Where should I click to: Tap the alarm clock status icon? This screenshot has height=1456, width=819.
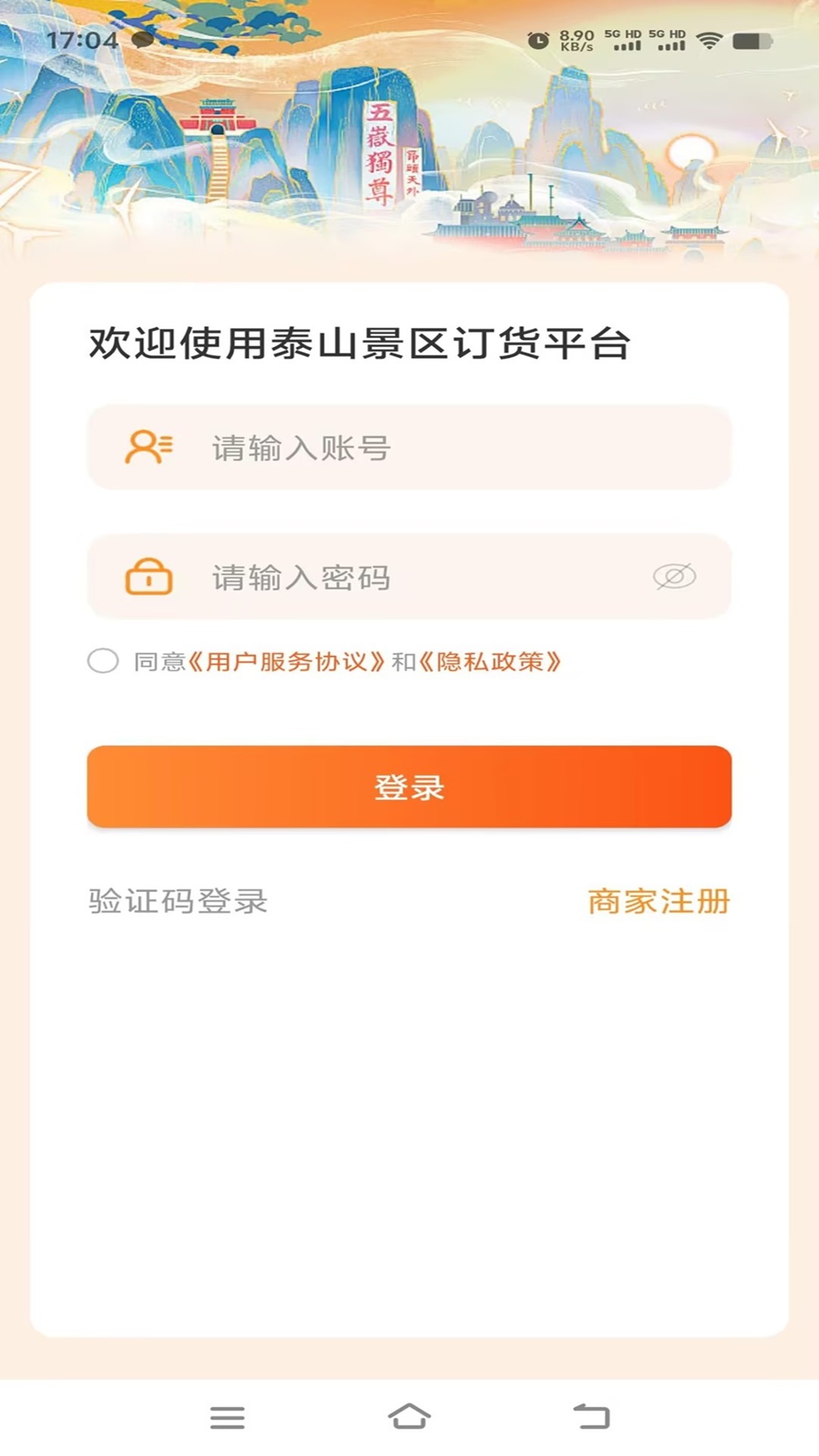coord(538,38)
